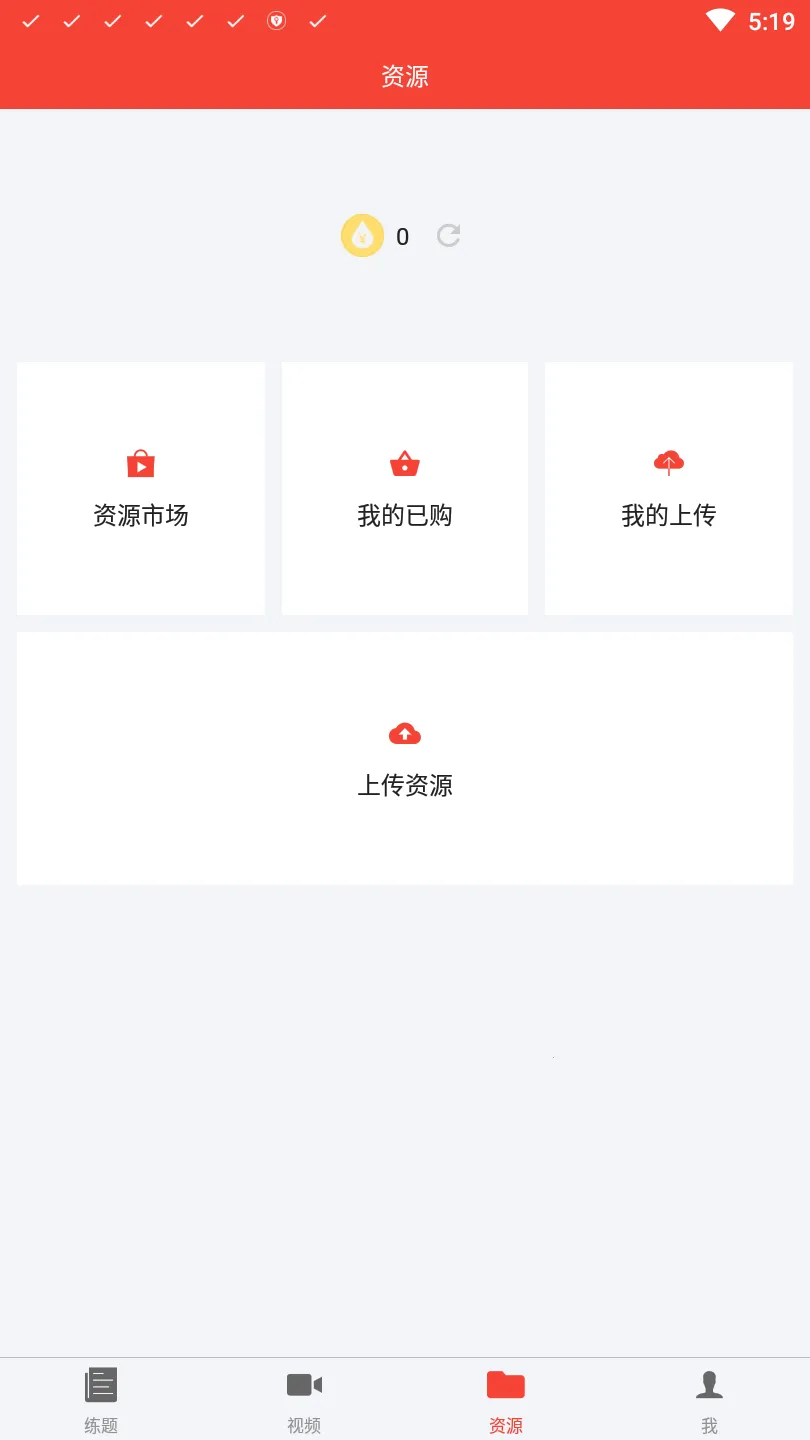The height and width of the screenshot is (1440, 810).
Task: Open the 我的上传 card
Action: 669,489
